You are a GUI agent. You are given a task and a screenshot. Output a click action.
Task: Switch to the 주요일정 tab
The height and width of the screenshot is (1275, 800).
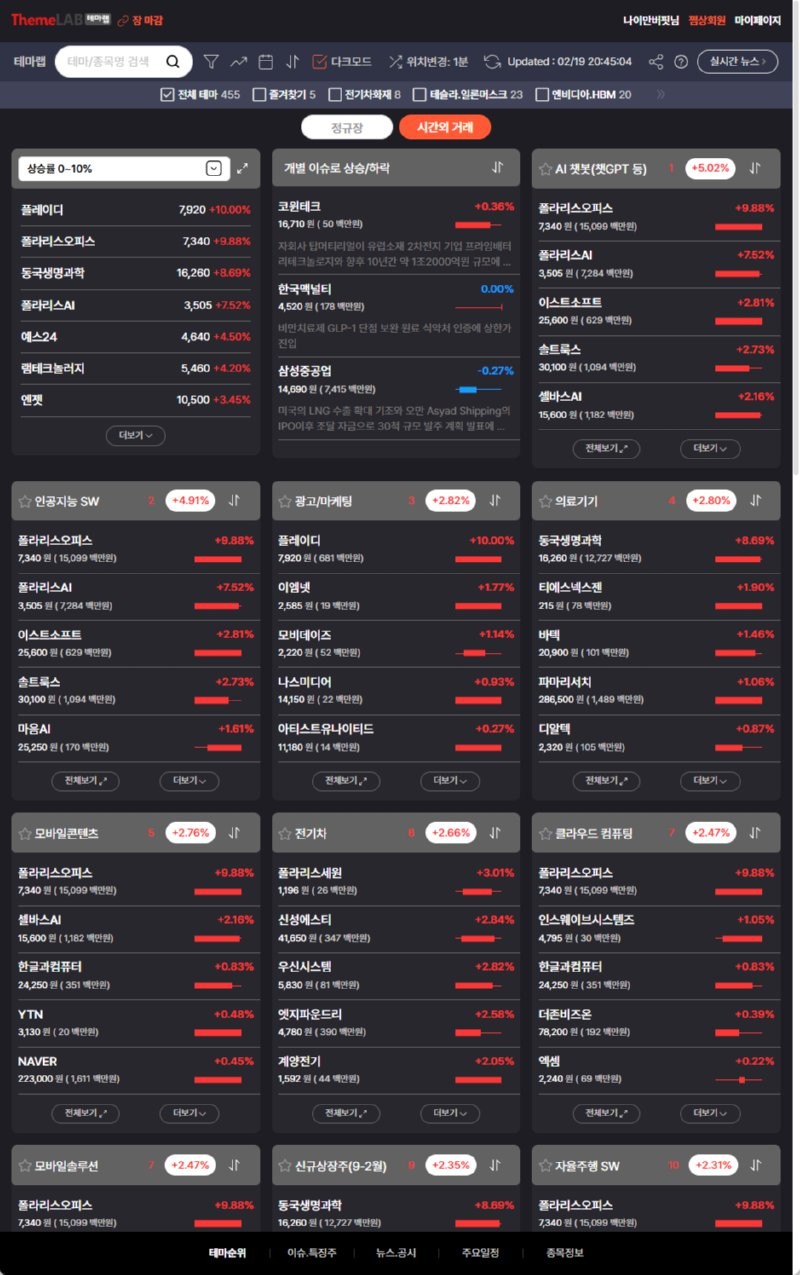(480, 1252)
